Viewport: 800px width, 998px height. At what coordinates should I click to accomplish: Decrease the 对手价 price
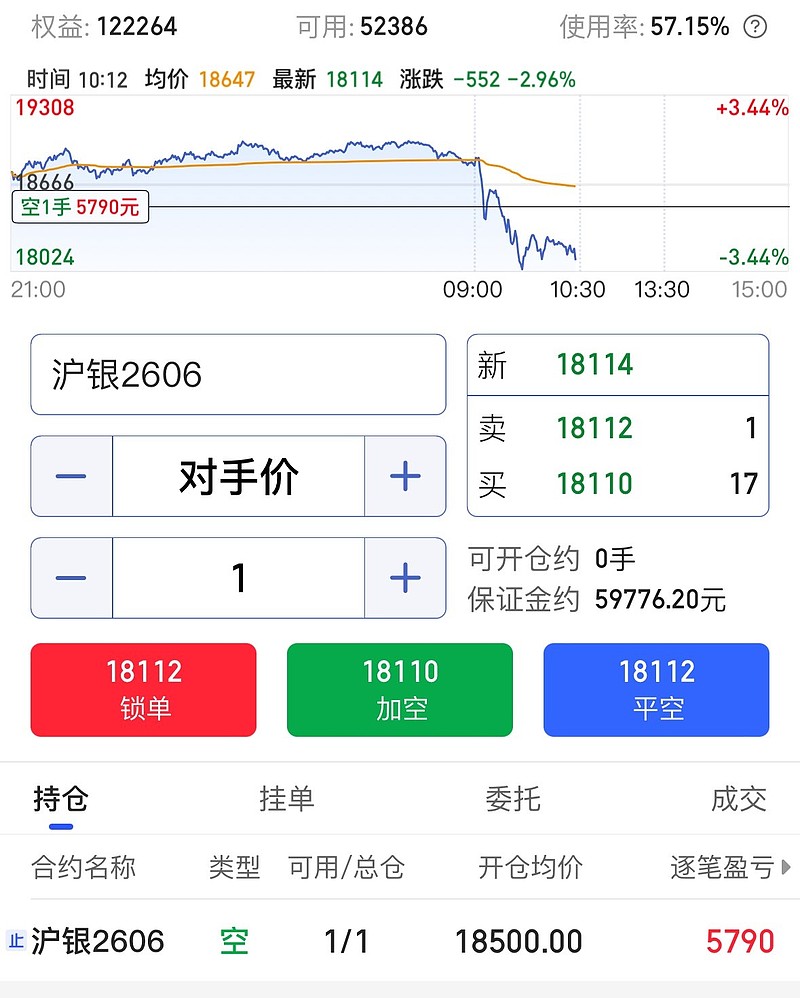click(x=72, y=476)
